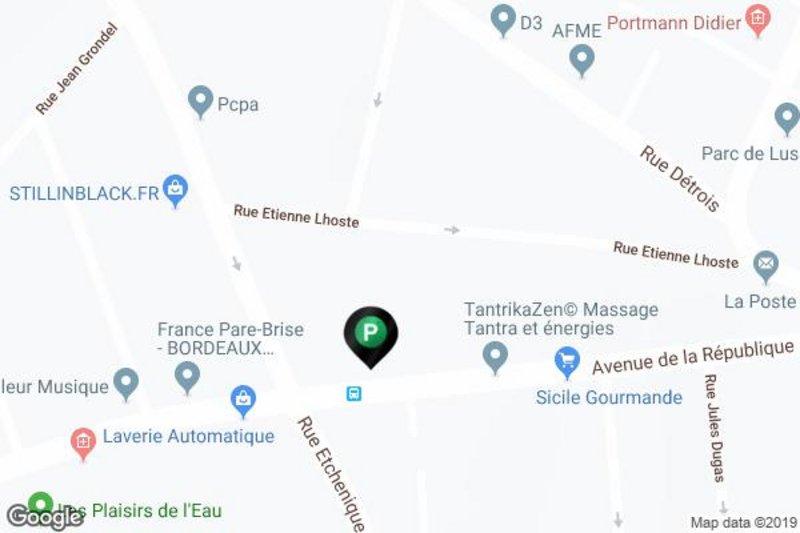The height and width of the screenshot is (533, 800).
Task: Open the D3 place pin
Action: (x=503, y=19)
